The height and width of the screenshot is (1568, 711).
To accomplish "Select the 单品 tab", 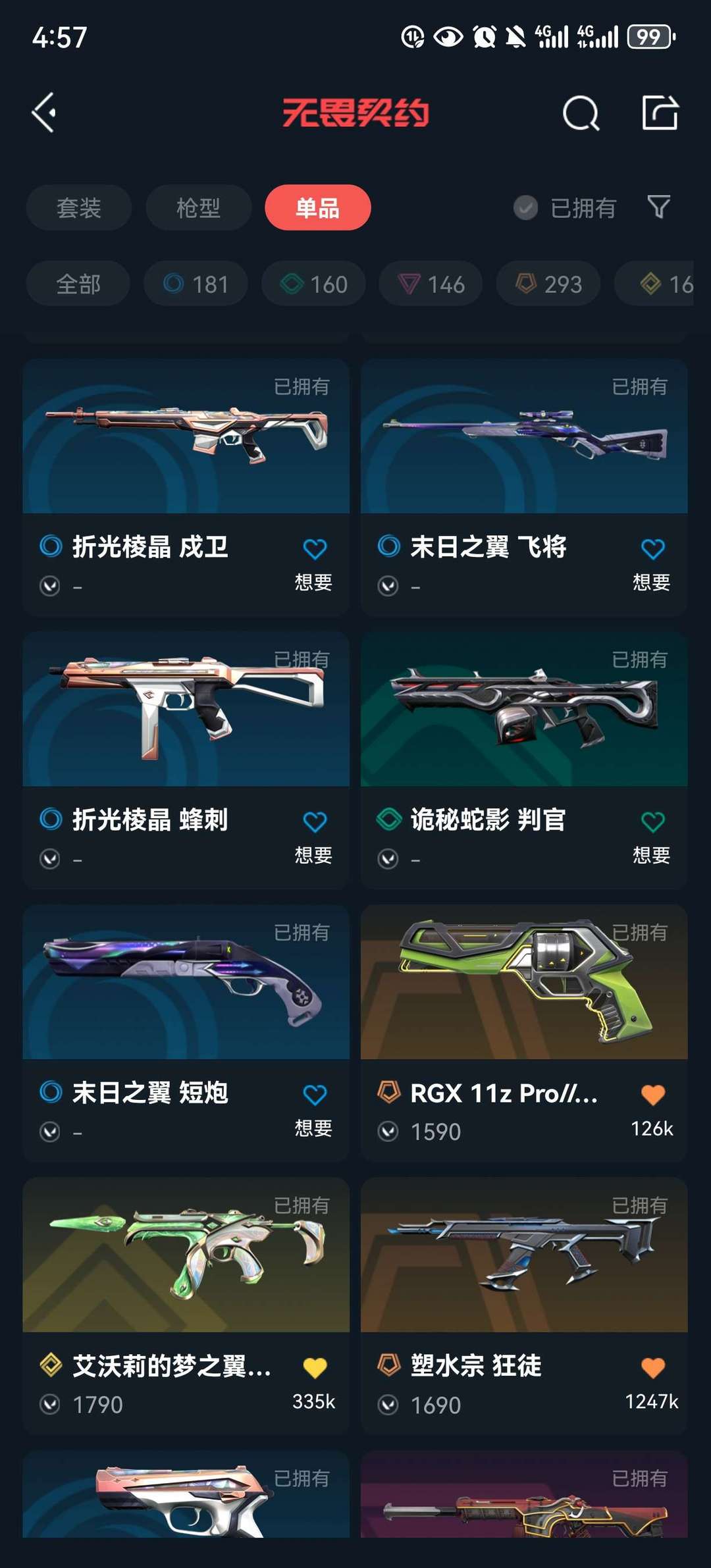I will click(x=318, y=208).
